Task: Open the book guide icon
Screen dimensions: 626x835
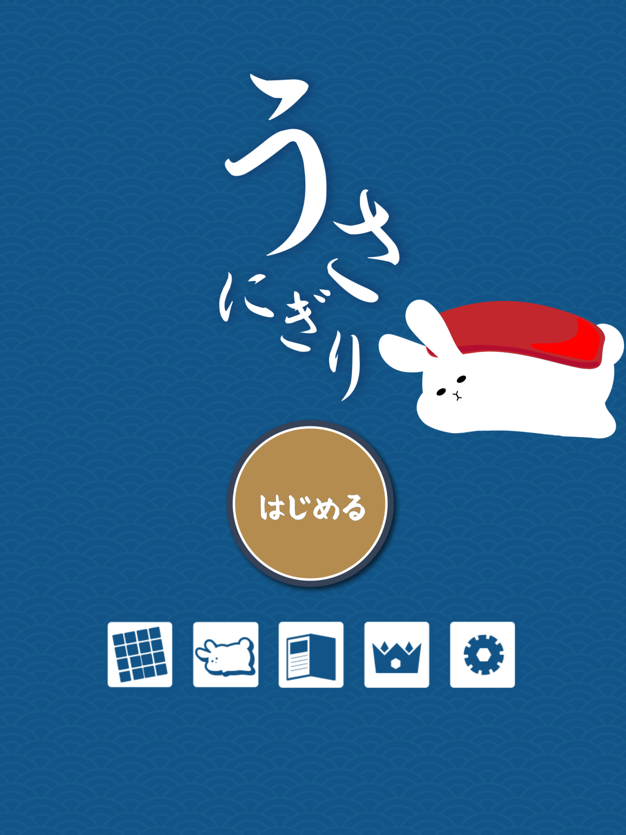Action: (x=311, y=655)
